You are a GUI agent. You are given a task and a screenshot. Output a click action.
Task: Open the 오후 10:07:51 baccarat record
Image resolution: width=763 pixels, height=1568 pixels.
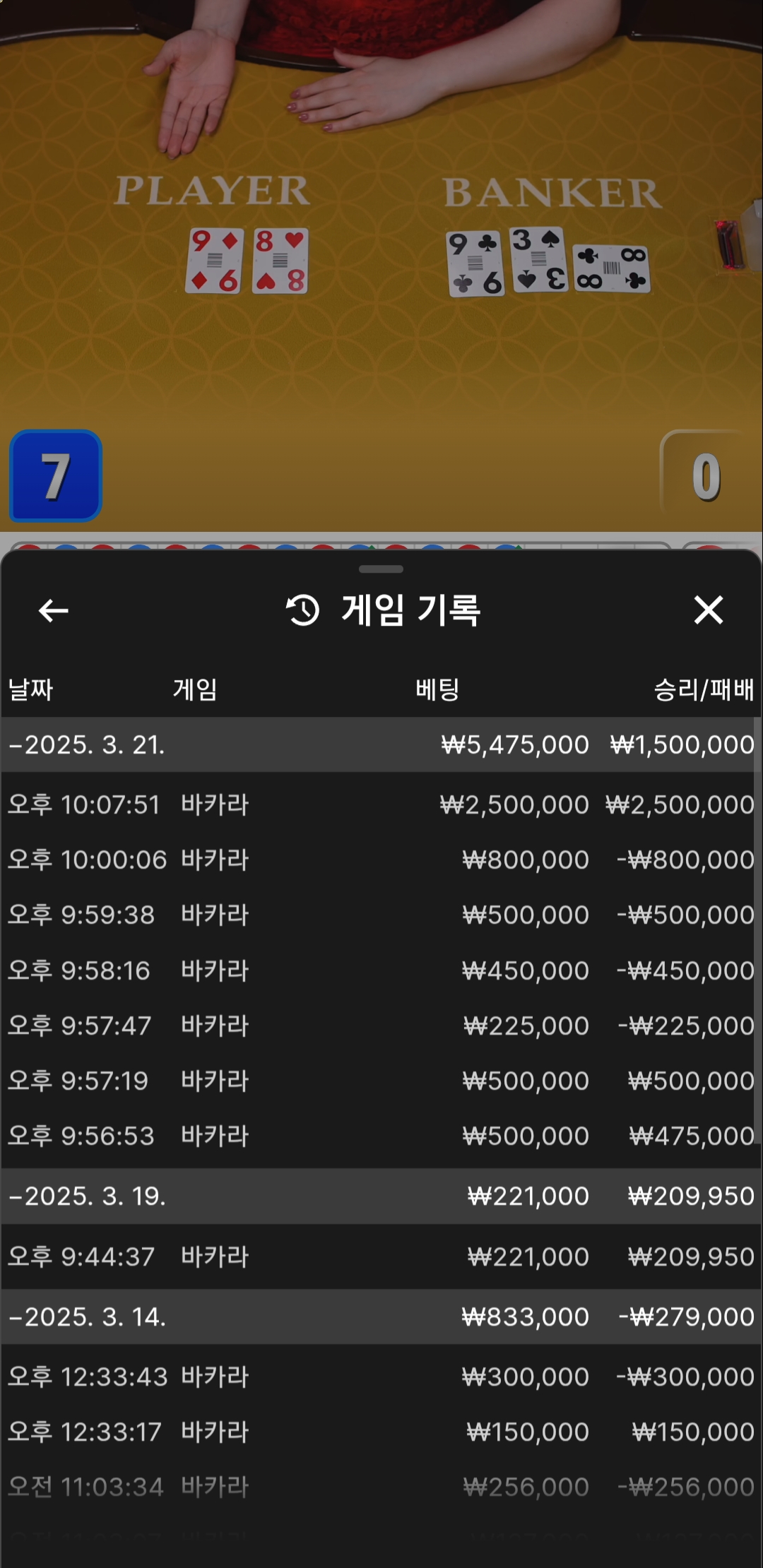click(x=381, y=804)
